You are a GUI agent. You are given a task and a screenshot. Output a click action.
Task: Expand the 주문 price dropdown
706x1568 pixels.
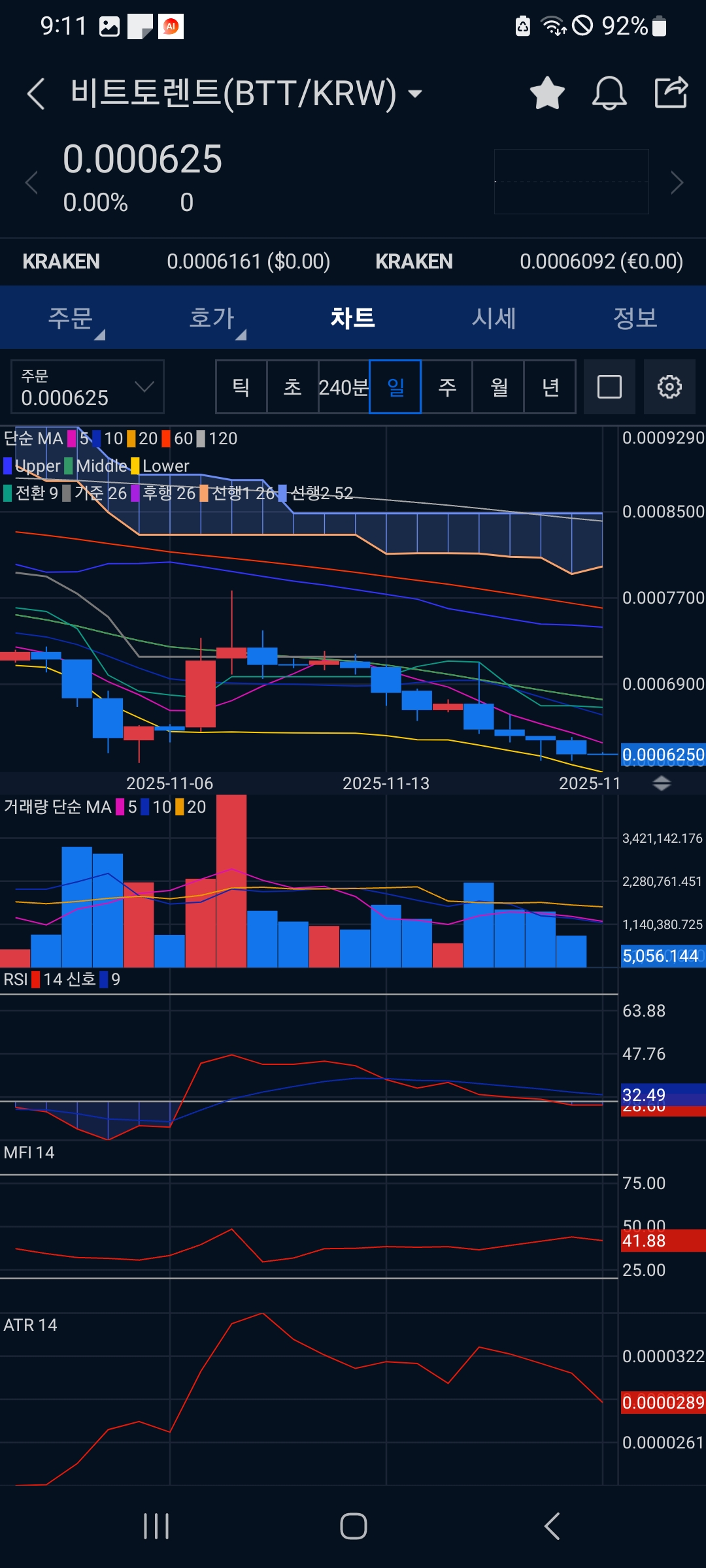[x=88, y=387]
